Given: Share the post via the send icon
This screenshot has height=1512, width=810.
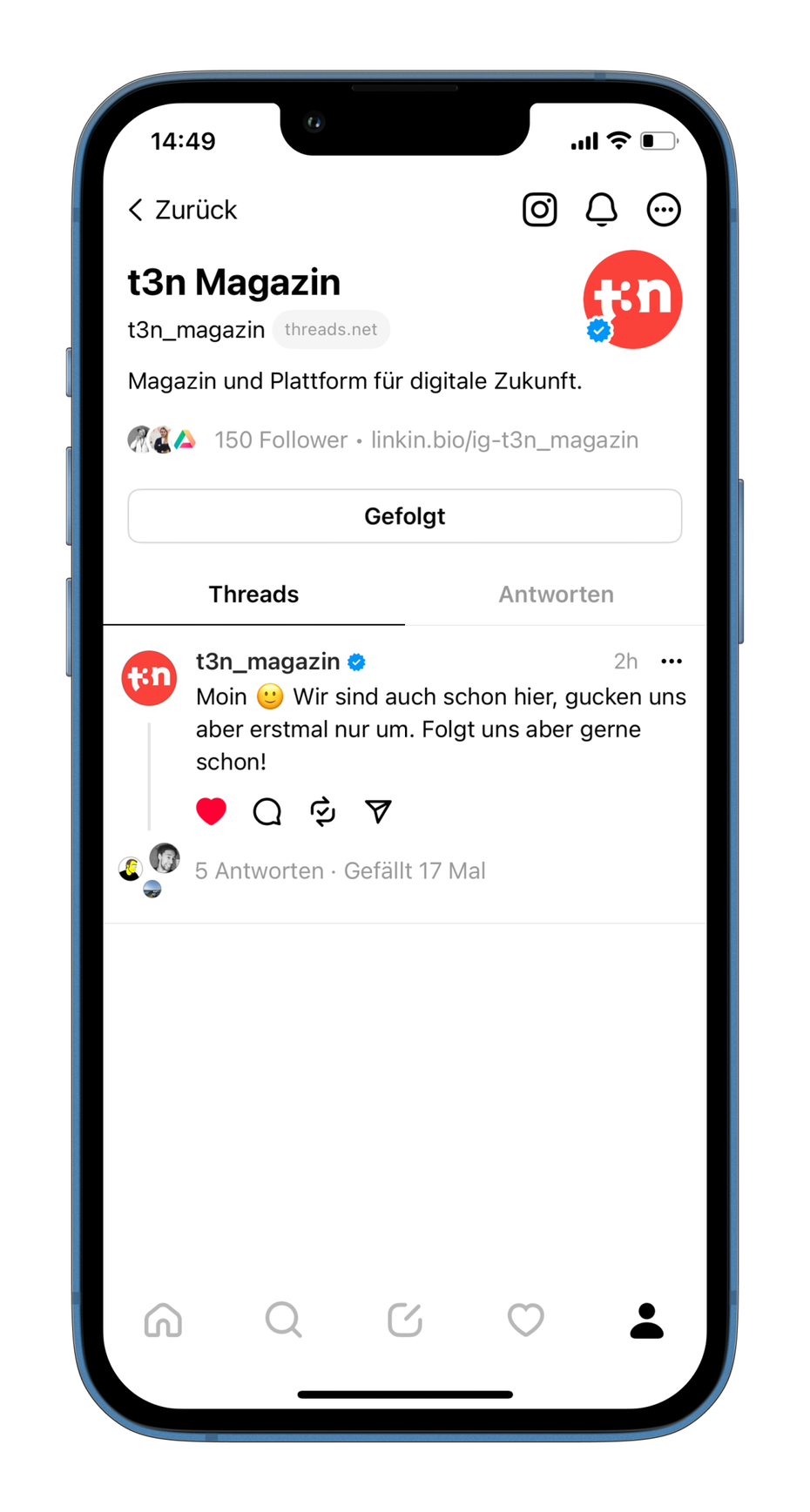Looking at the screenshot, I should point(378,811).
